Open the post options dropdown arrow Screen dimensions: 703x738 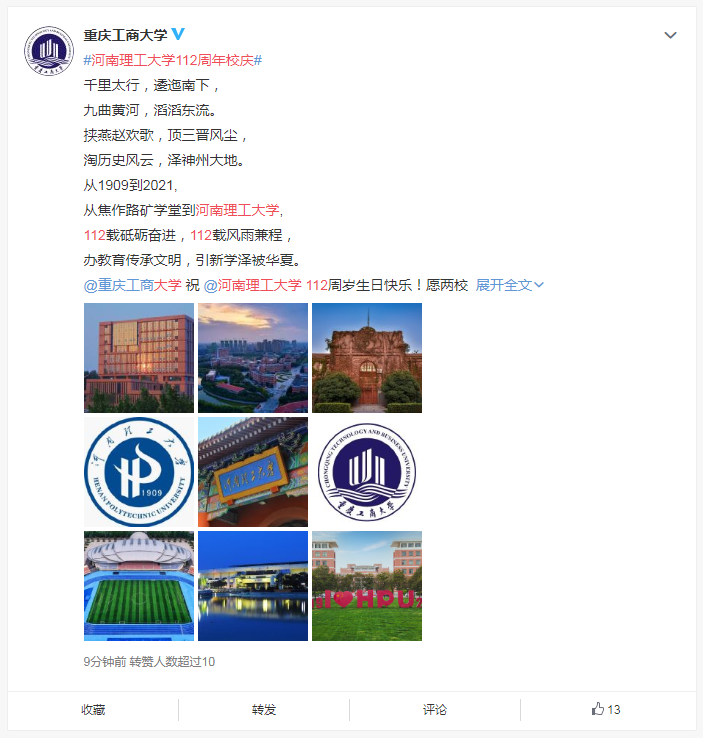pos(671,35)
